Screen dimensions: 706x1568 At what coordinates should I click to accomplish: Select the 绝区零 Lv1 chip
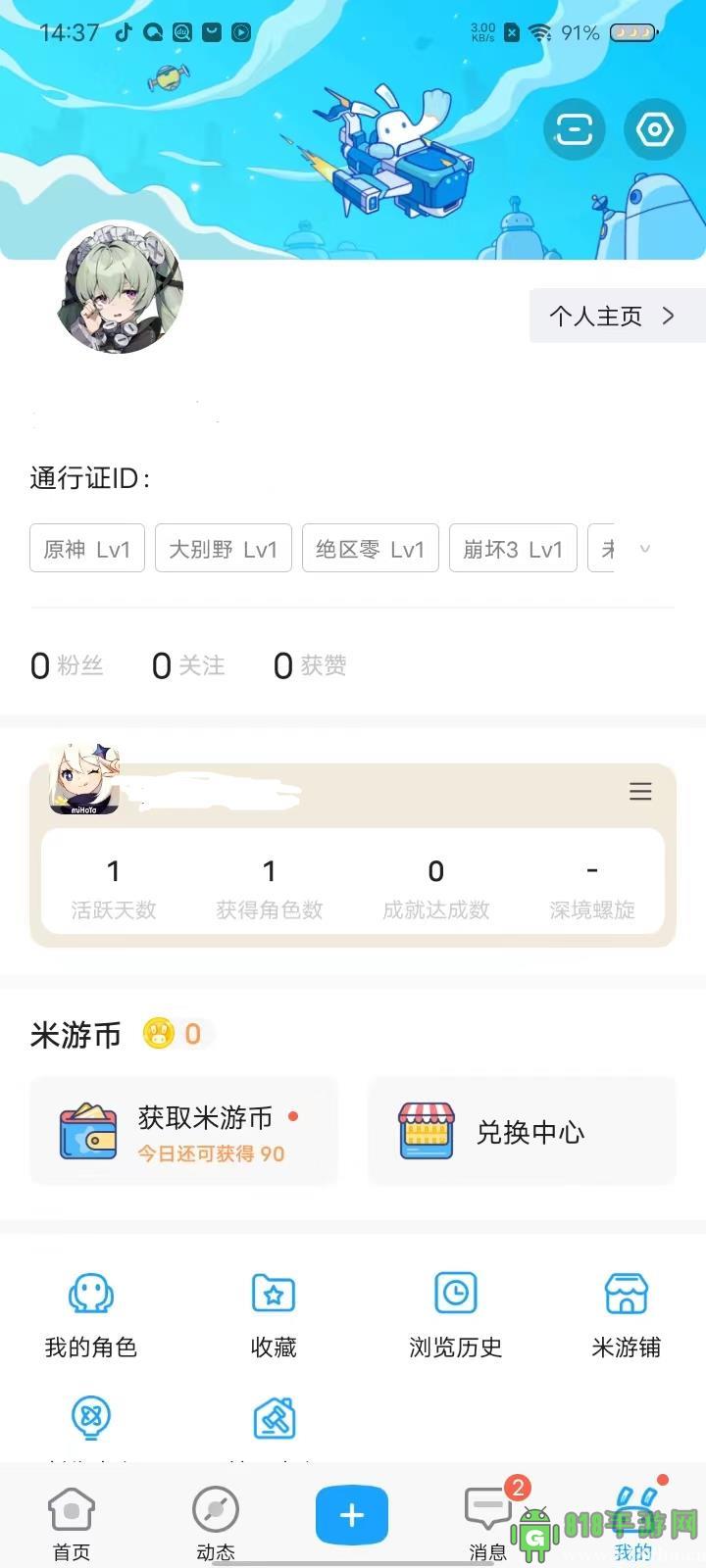371,549
